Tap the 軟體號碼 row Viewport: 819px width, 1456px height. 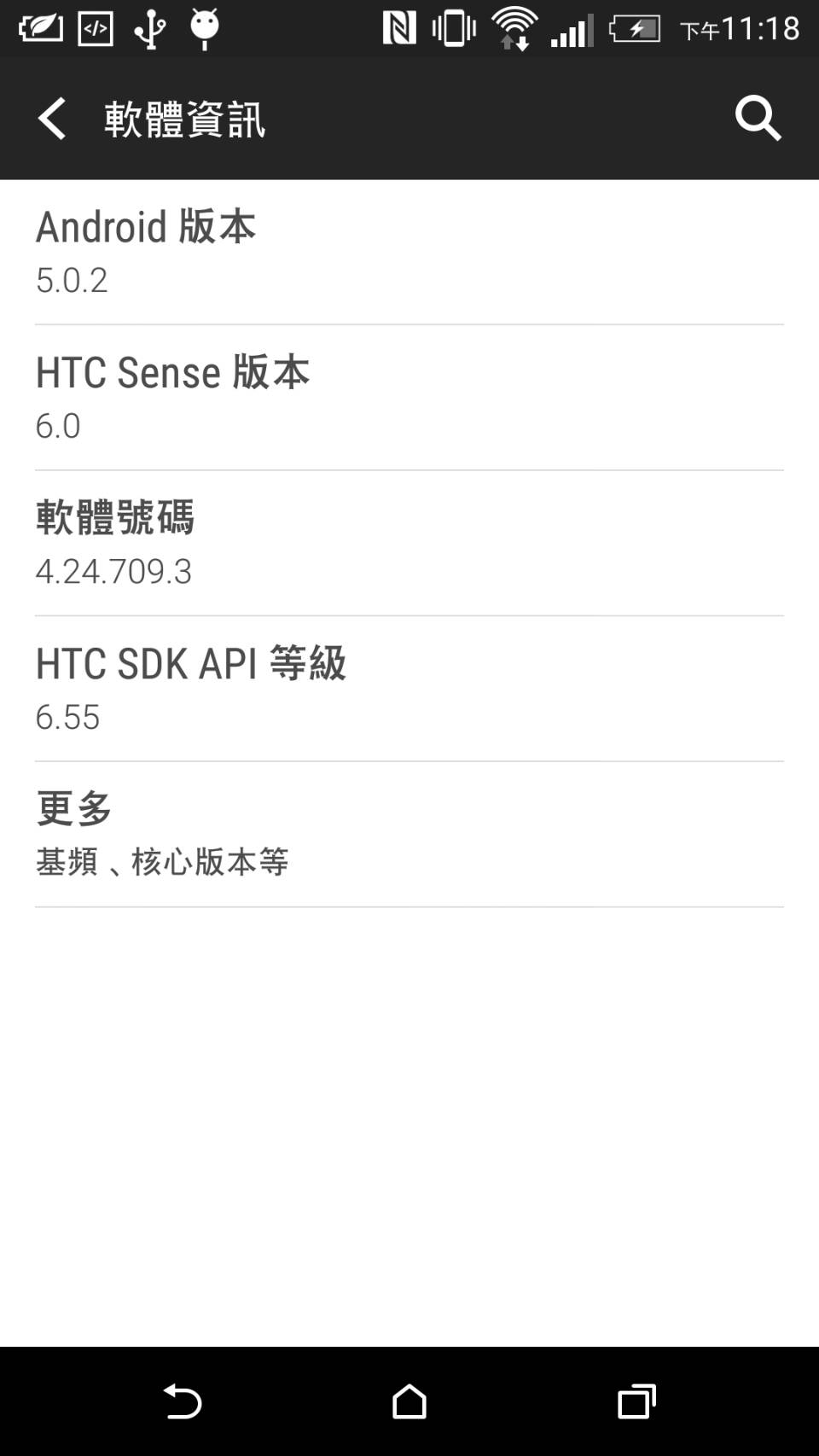tap(409, 544)
